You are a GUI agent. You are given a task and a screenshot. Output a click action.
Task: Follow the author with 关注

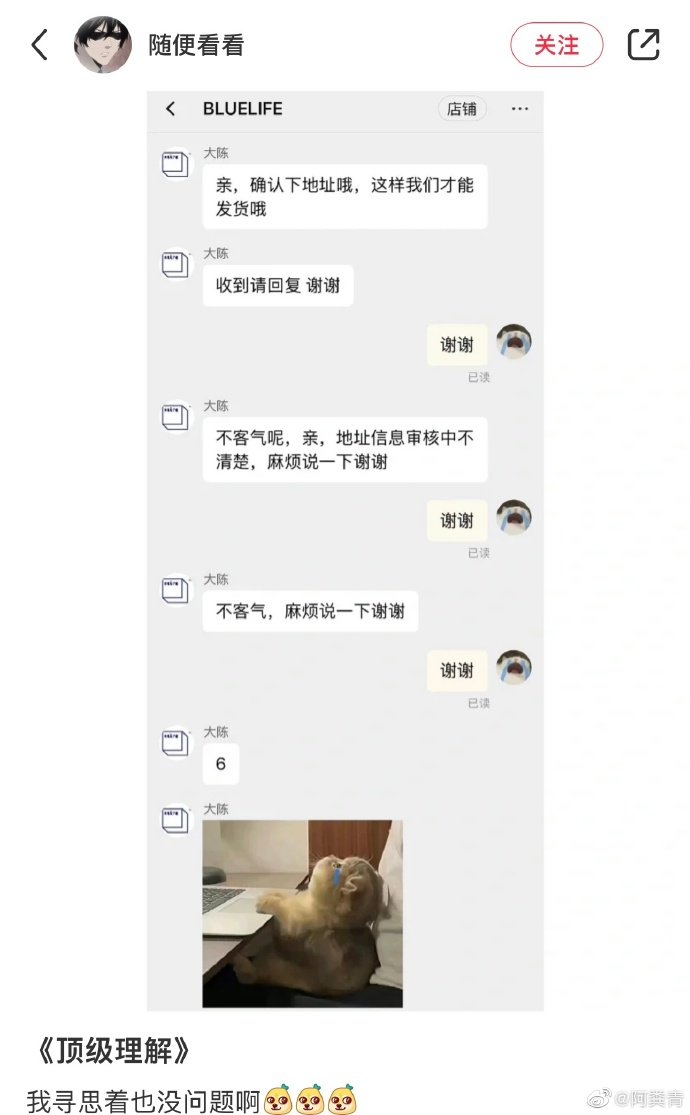tap(556, 45)
